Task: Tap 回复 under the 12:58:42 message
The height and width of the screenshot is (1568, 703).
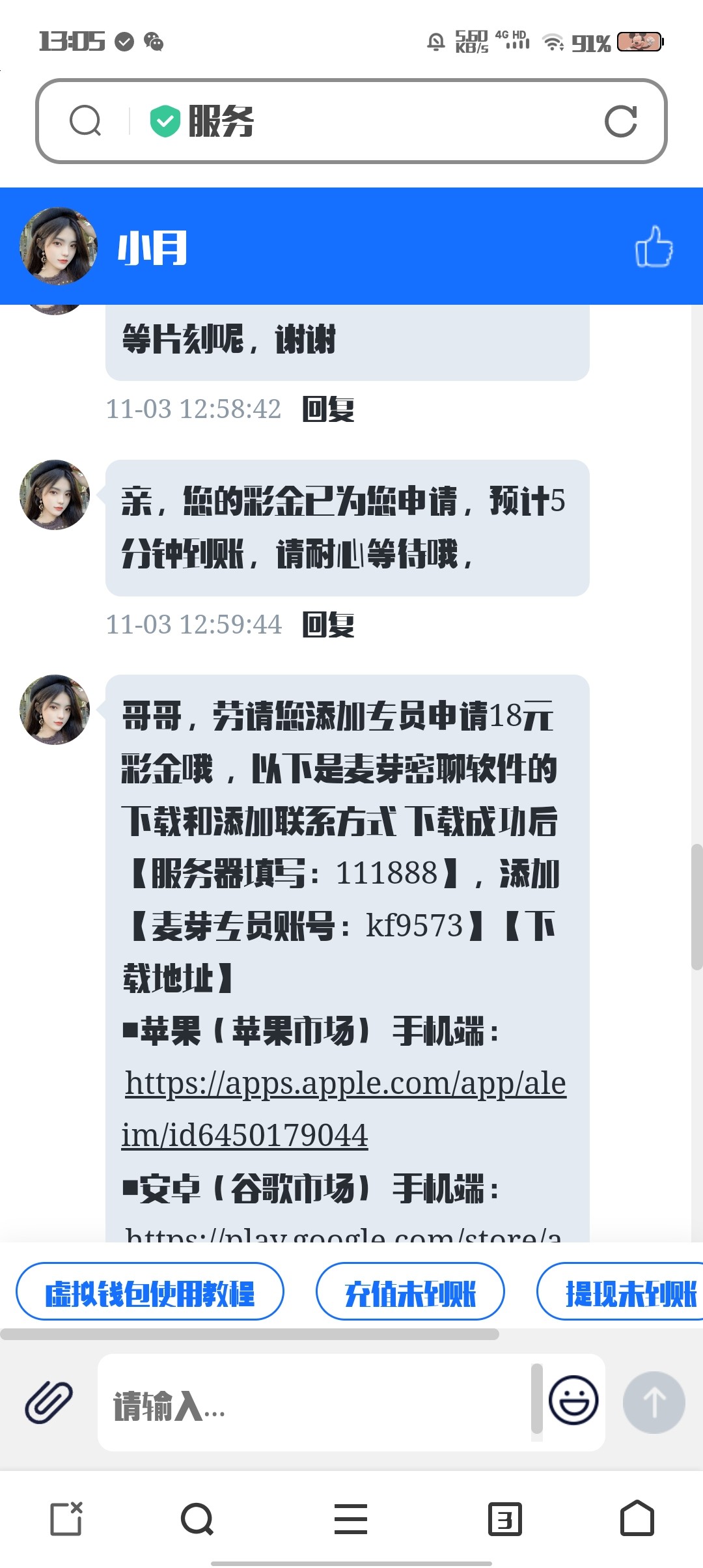Action: pos(328,410)
